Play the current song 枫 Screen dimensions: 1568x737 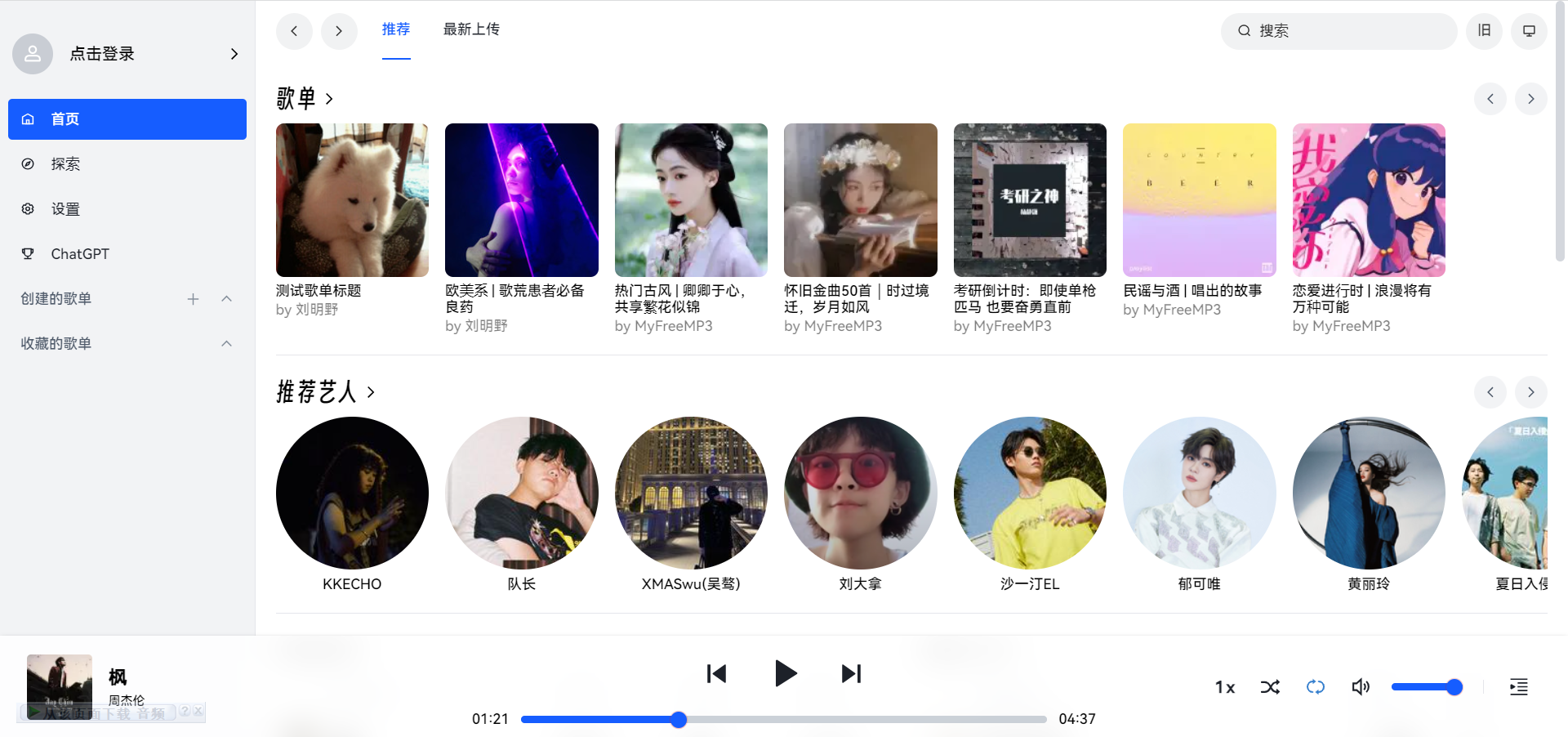click(x=785, y=673)
